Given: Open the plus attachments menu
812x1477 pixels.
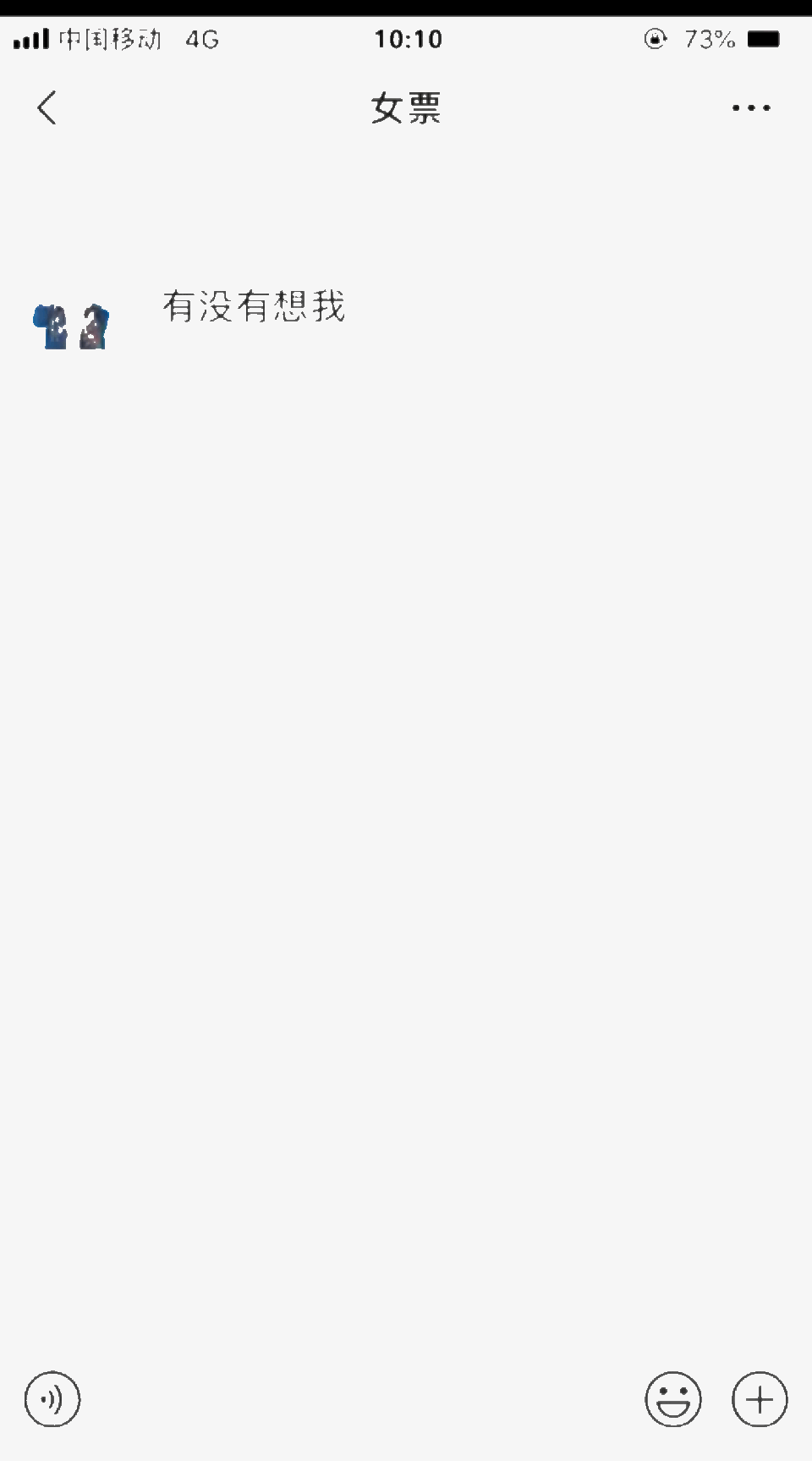Looking at the screenshot, I should tap(759, 1400).
